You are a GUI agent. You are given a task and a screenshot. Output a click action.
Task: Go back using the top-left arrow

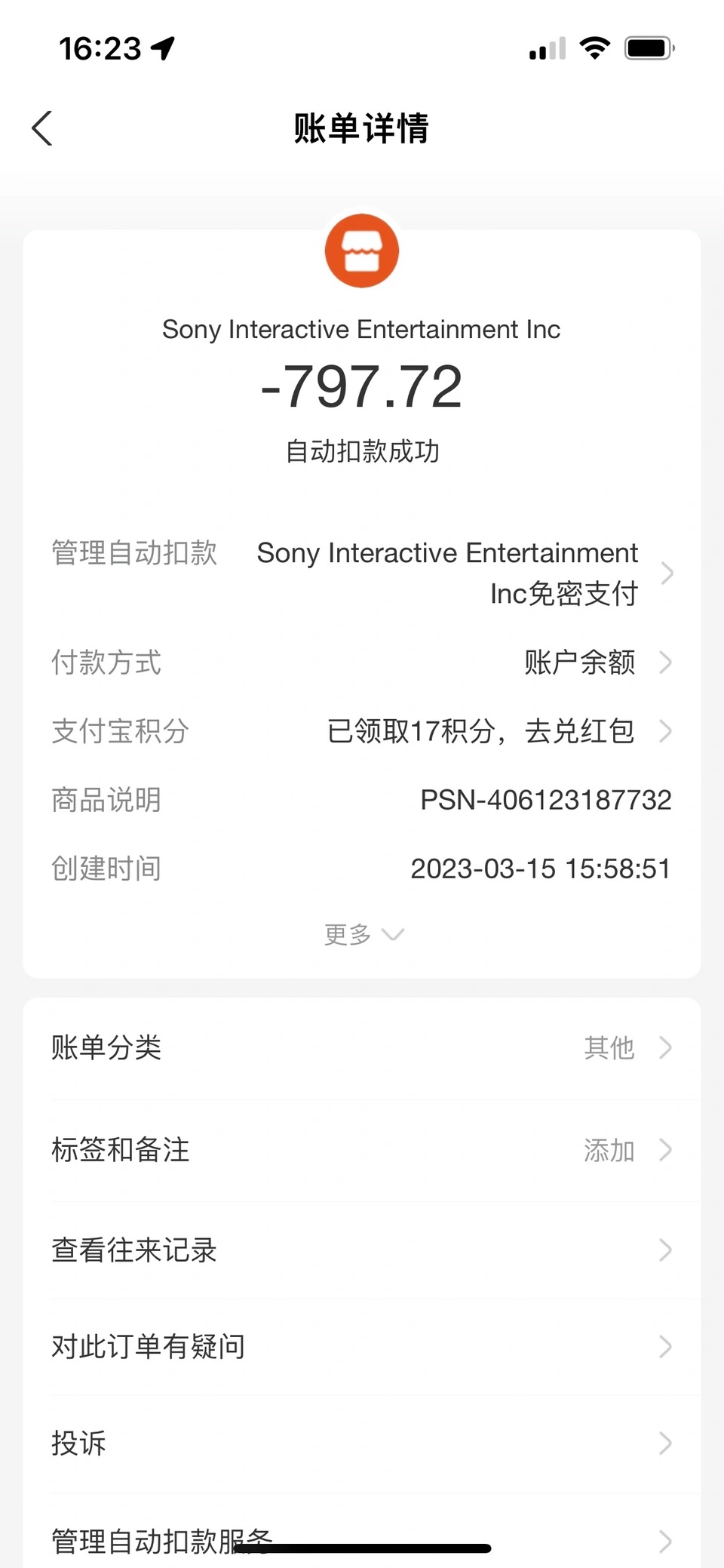point(42,128)
